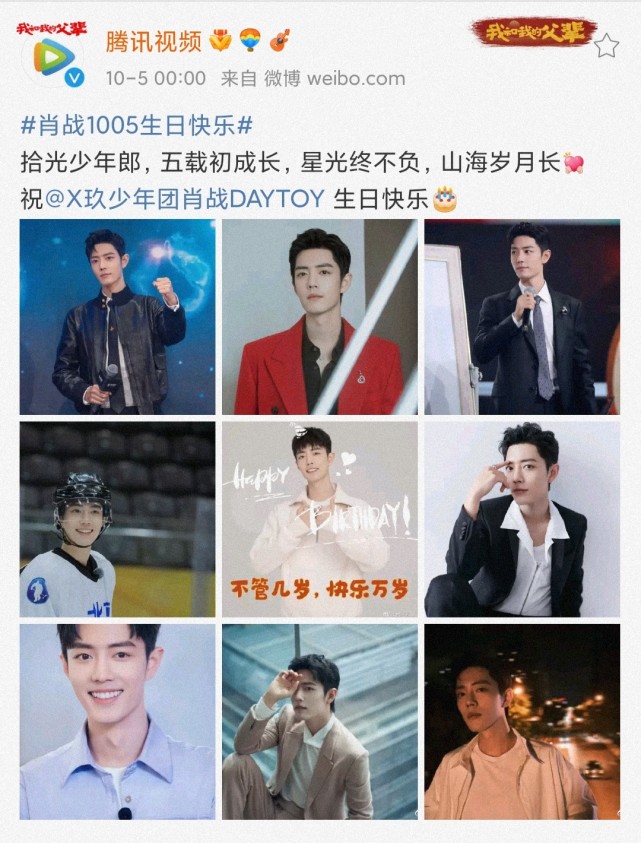View the hockey helmet photo
The width and height of the screenshot is (641, 843).
coord(117,518)
